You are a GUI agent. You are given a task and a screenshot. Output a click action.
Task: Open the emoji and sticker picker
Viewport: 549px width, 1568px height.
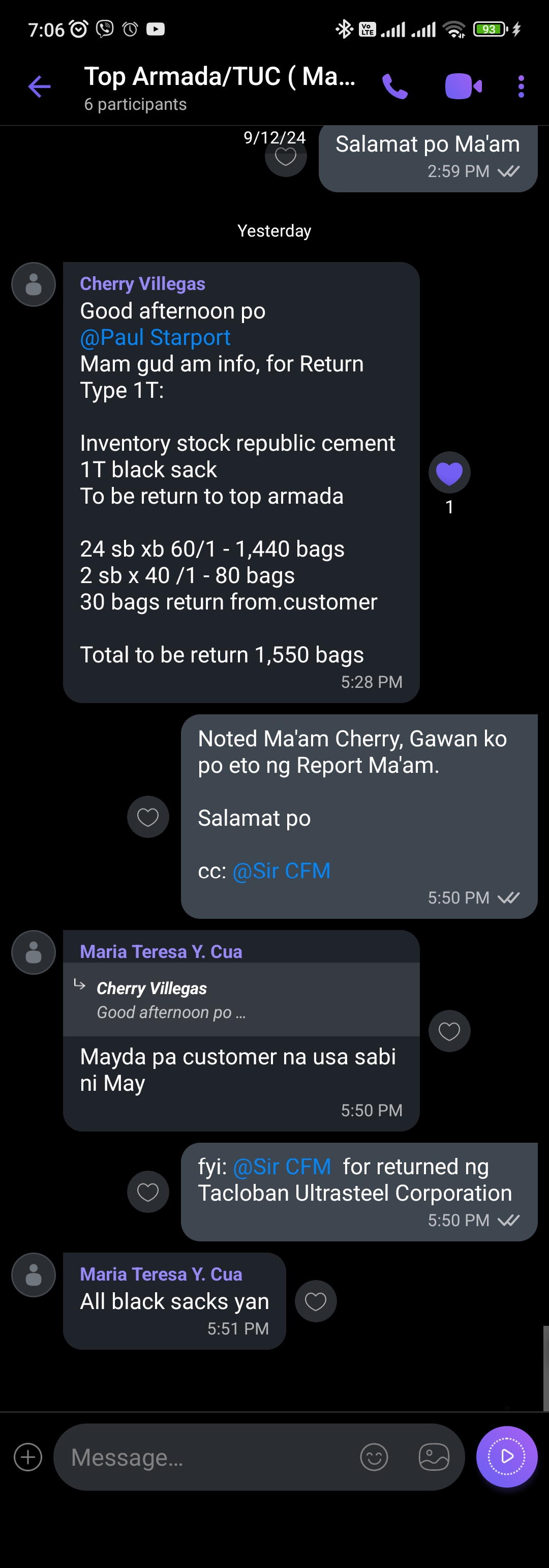pos(374,1457)
